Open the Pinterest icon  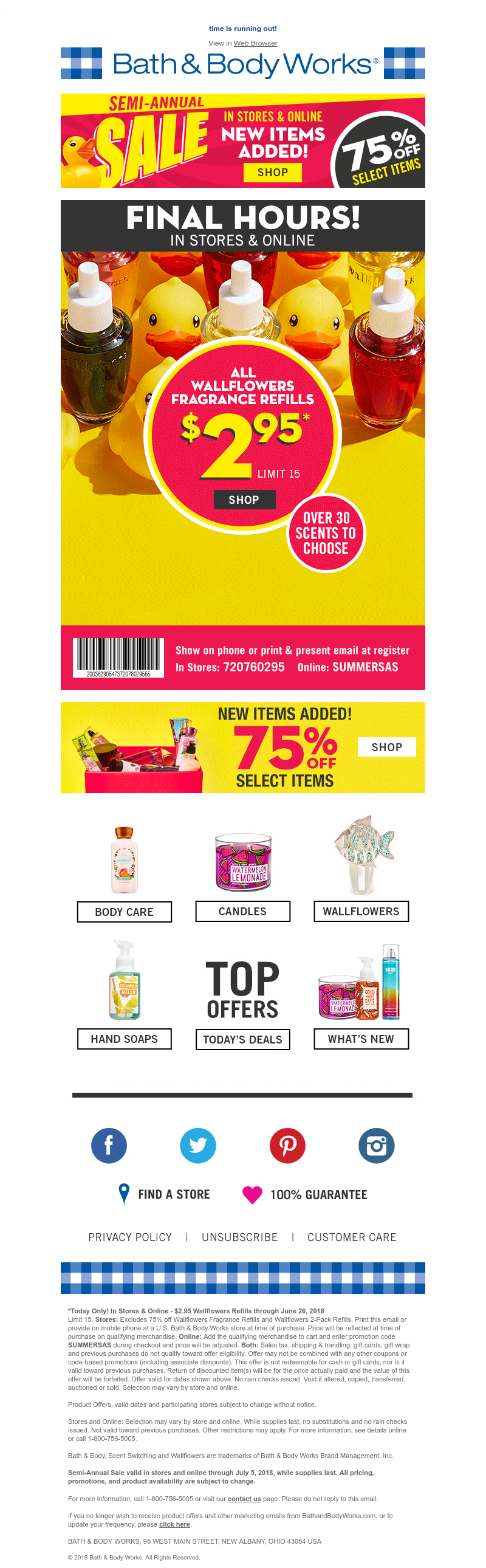(x=287, y=1145)
